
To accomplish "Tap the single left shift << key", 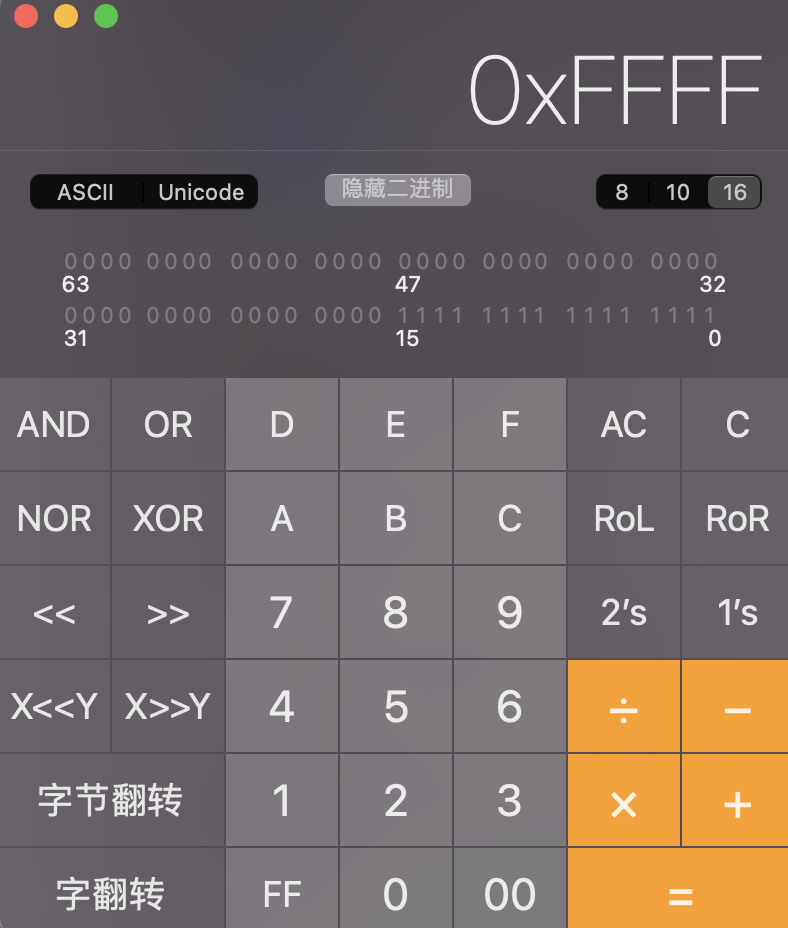I will 54,613.
